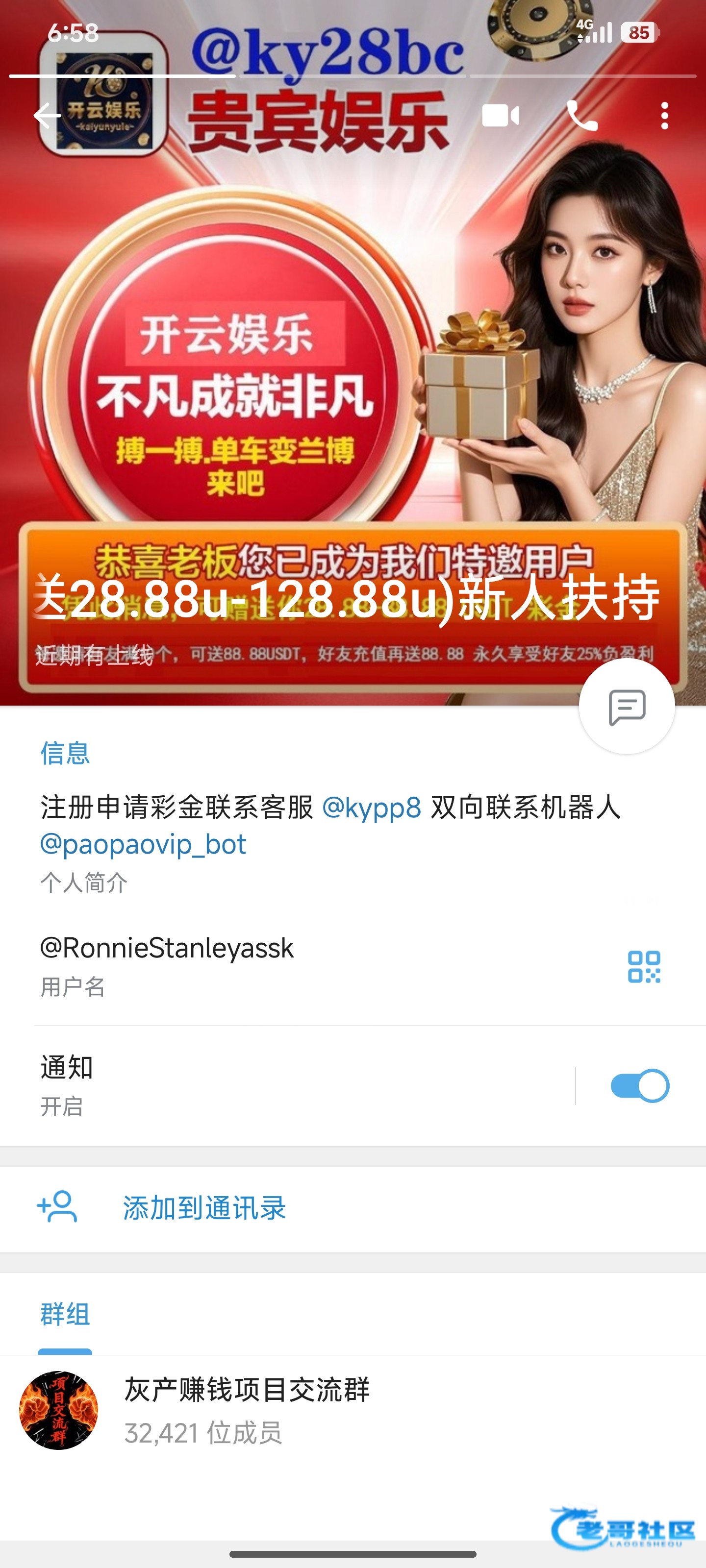Select the 群组 tab
Screen dimensions: 706x1568
pyautogui.click(x=65, y=1314)
